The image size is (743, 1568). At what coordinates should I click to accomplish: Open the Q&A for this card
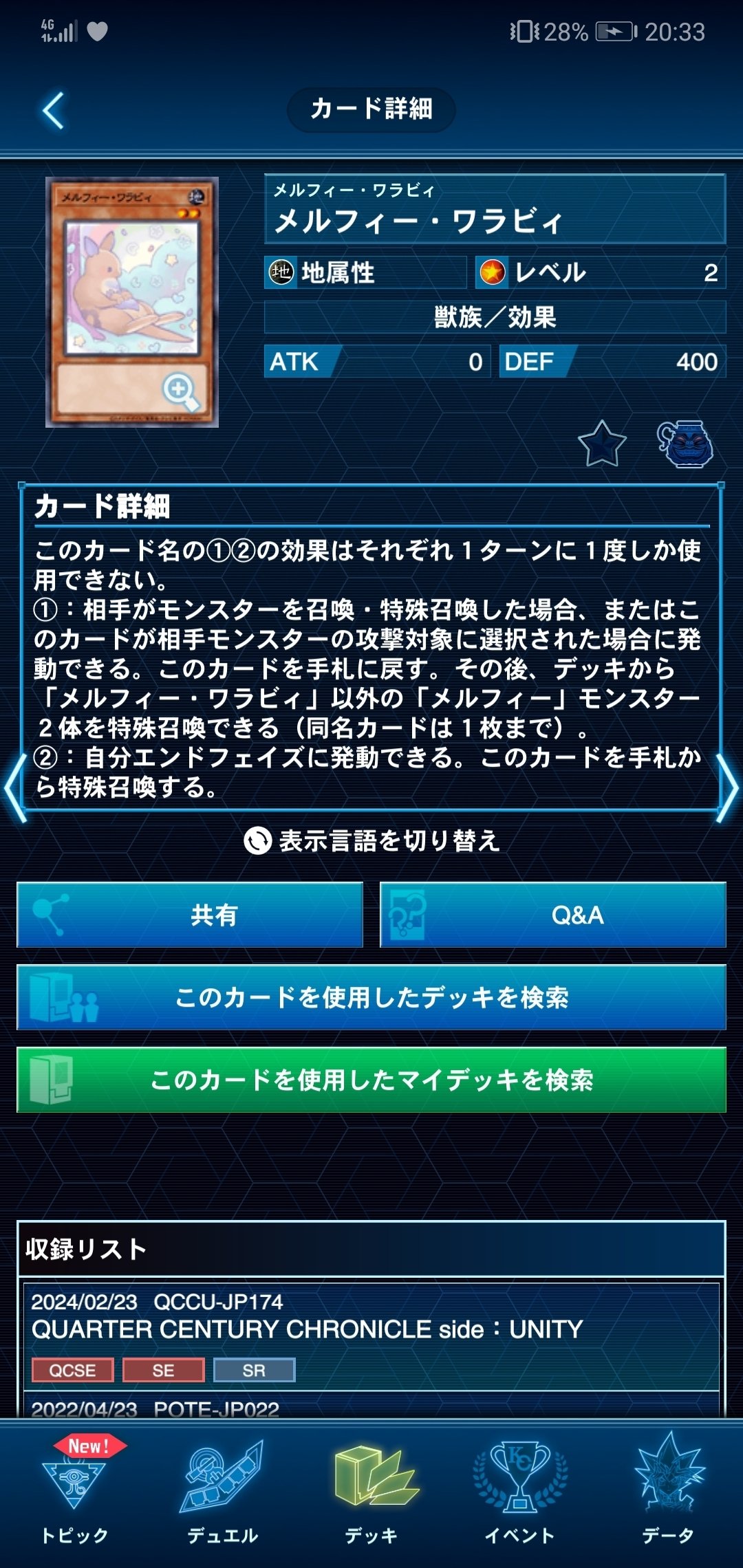pos(553,915)
